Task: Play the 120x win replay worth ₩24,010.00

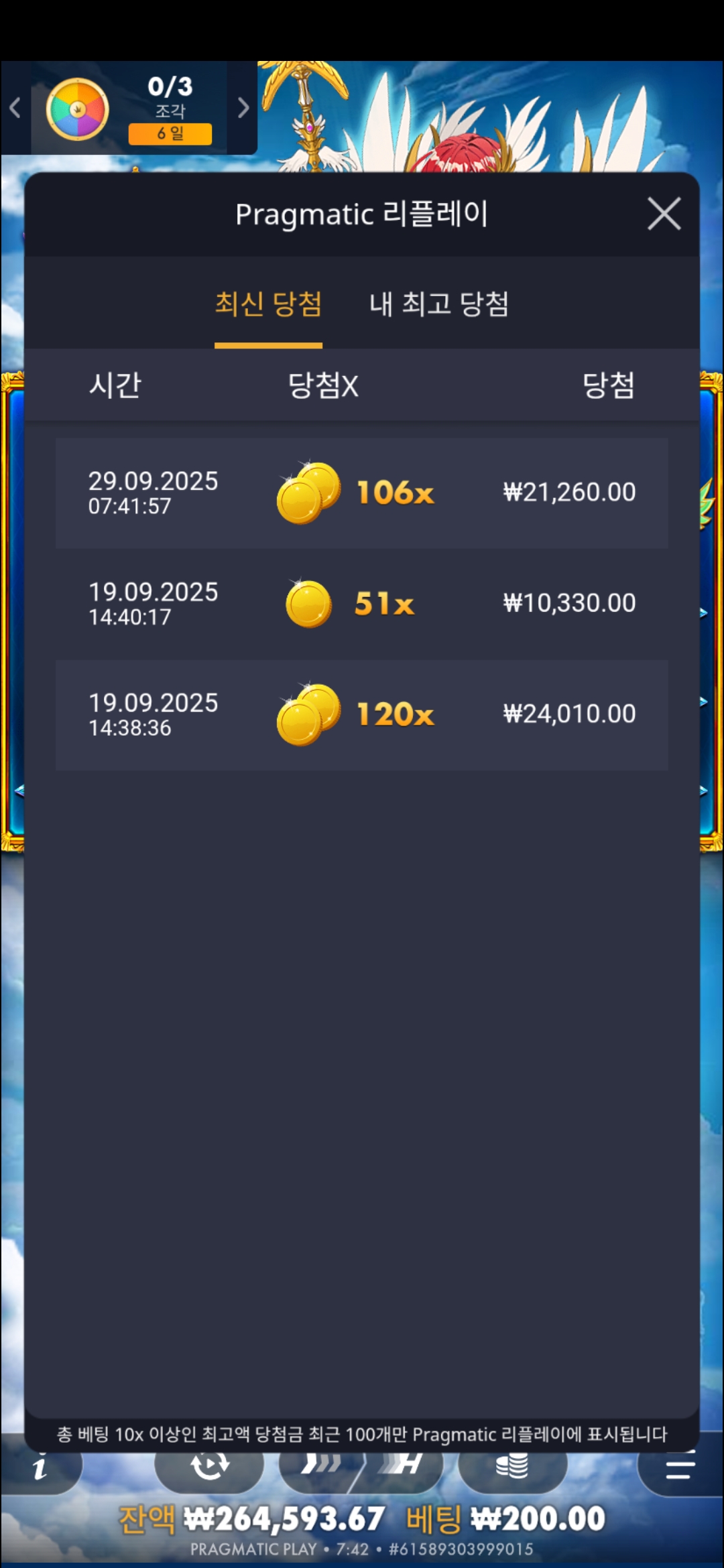Action: tap(361, 714)
